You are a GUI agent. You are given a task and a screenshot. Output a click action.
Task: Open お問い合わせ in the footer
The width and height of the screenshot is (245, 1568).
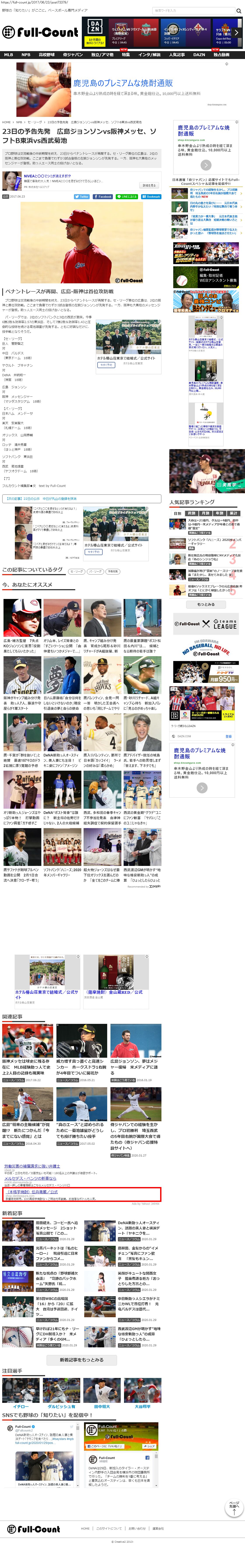pyautogui.click(x=137, y=1528)
